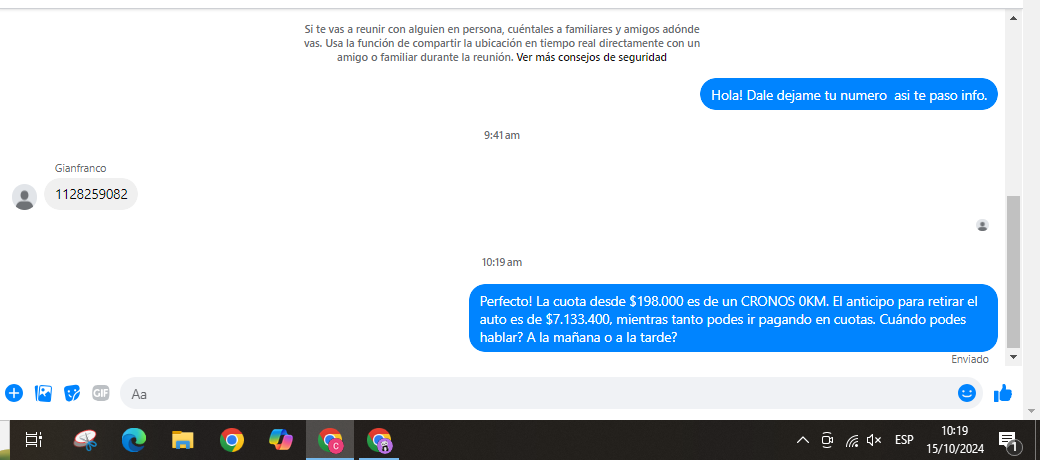Open the Windows notification center

(1008, 440)
